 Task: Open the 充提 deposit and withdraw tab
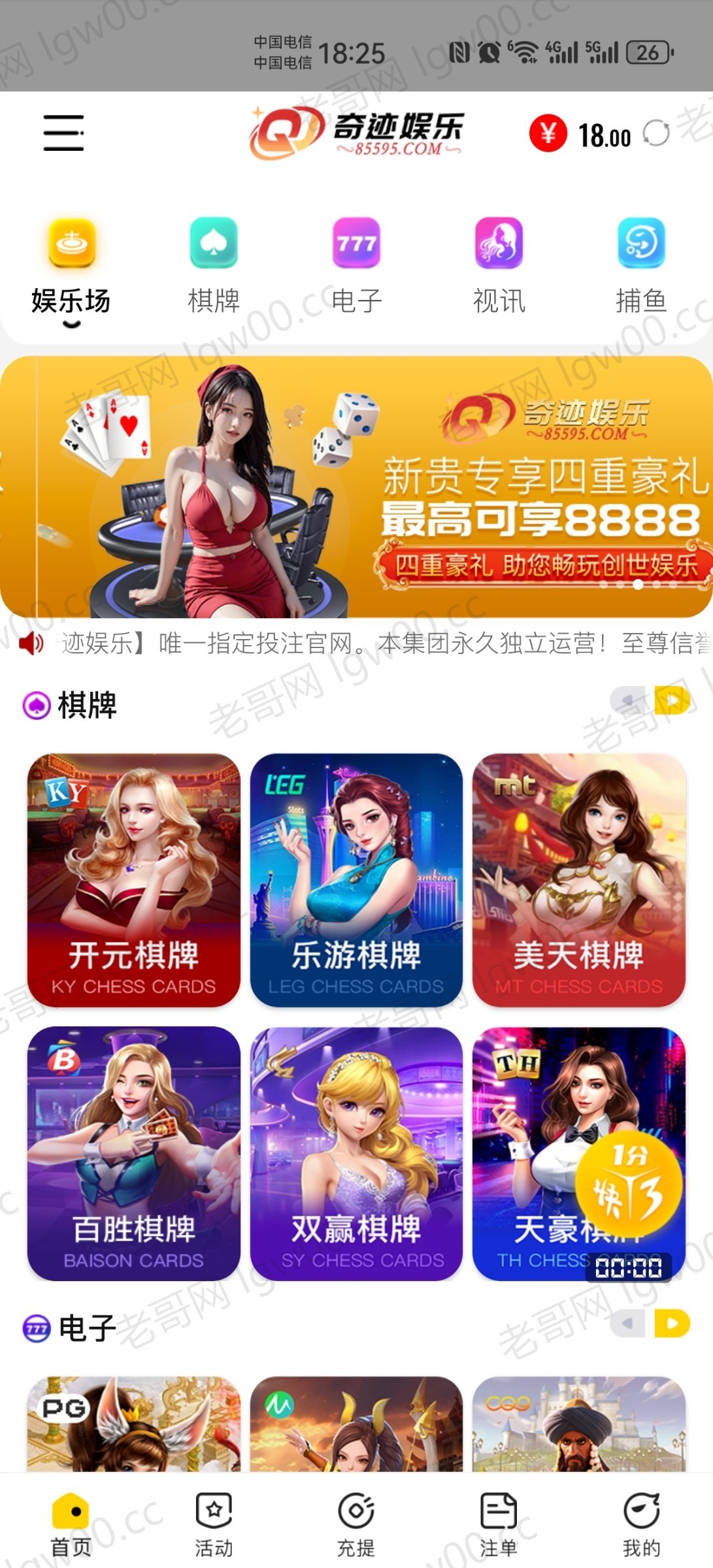coord(356,1524)
